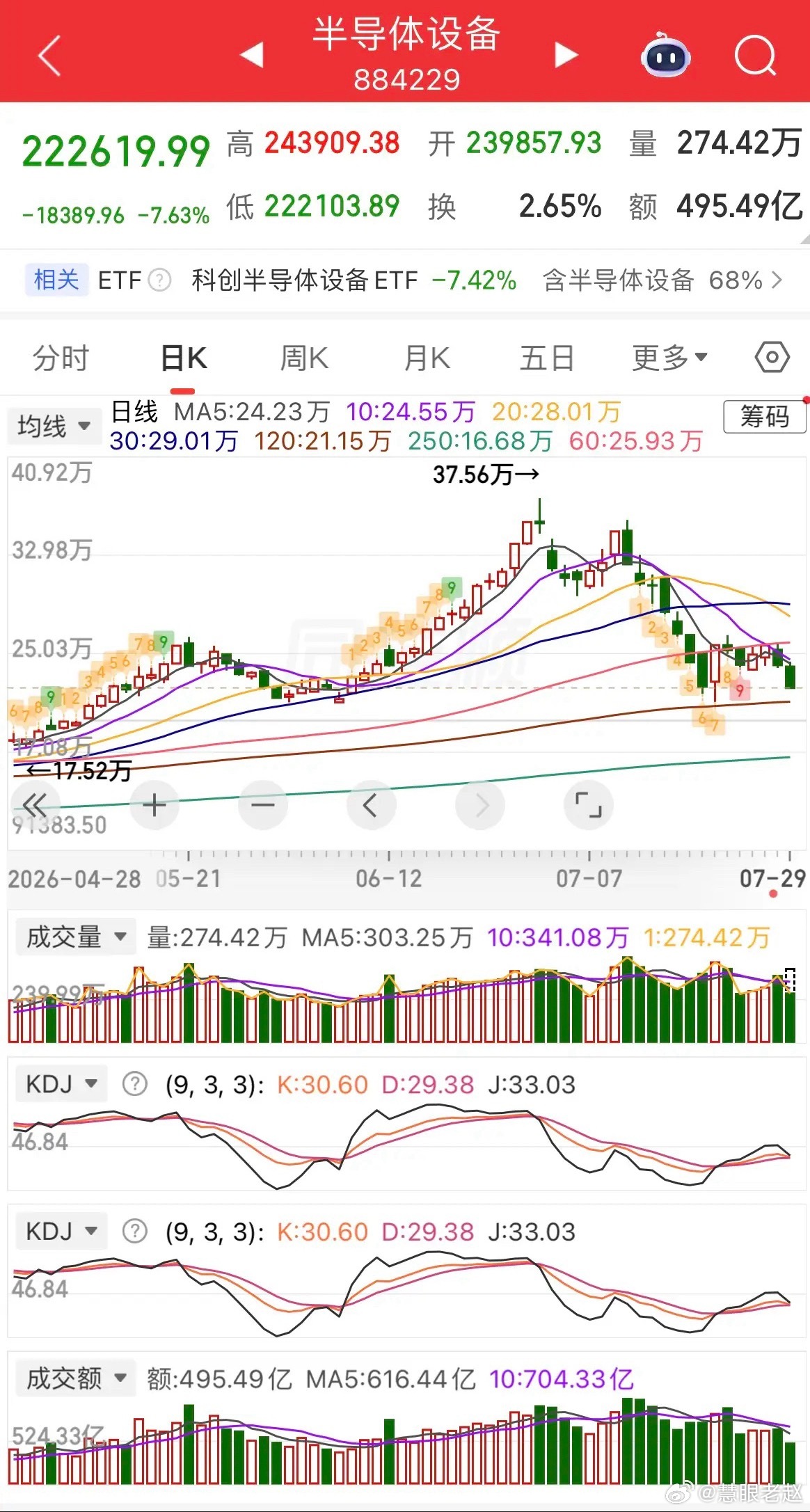The width and height of the screenshot is (810, 1512).
Task: Move chart cursor one candle left
Action: 371,806
